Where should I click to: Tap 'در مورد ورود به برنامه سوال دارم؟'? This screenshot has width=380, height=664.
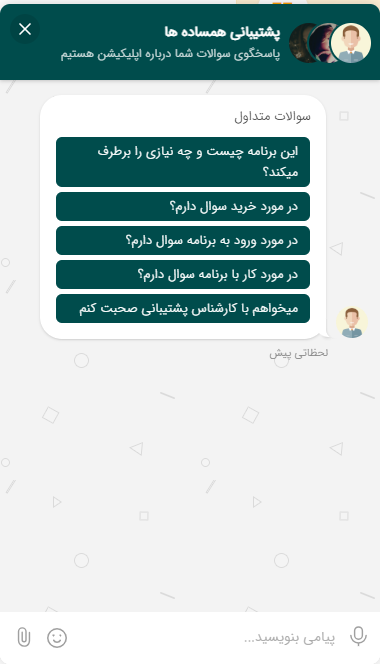click(x=183, y=241)
